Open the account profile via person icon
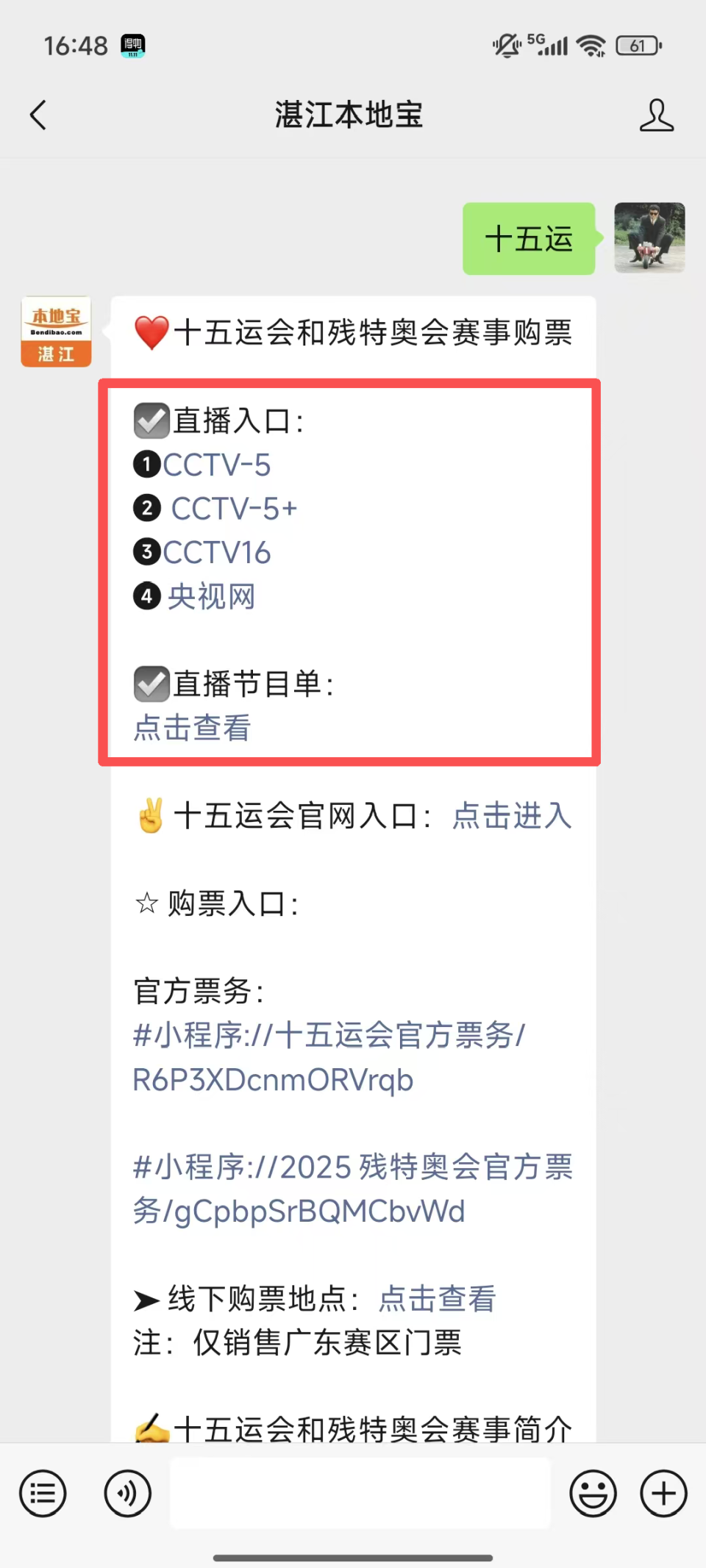 coord(658,115)
